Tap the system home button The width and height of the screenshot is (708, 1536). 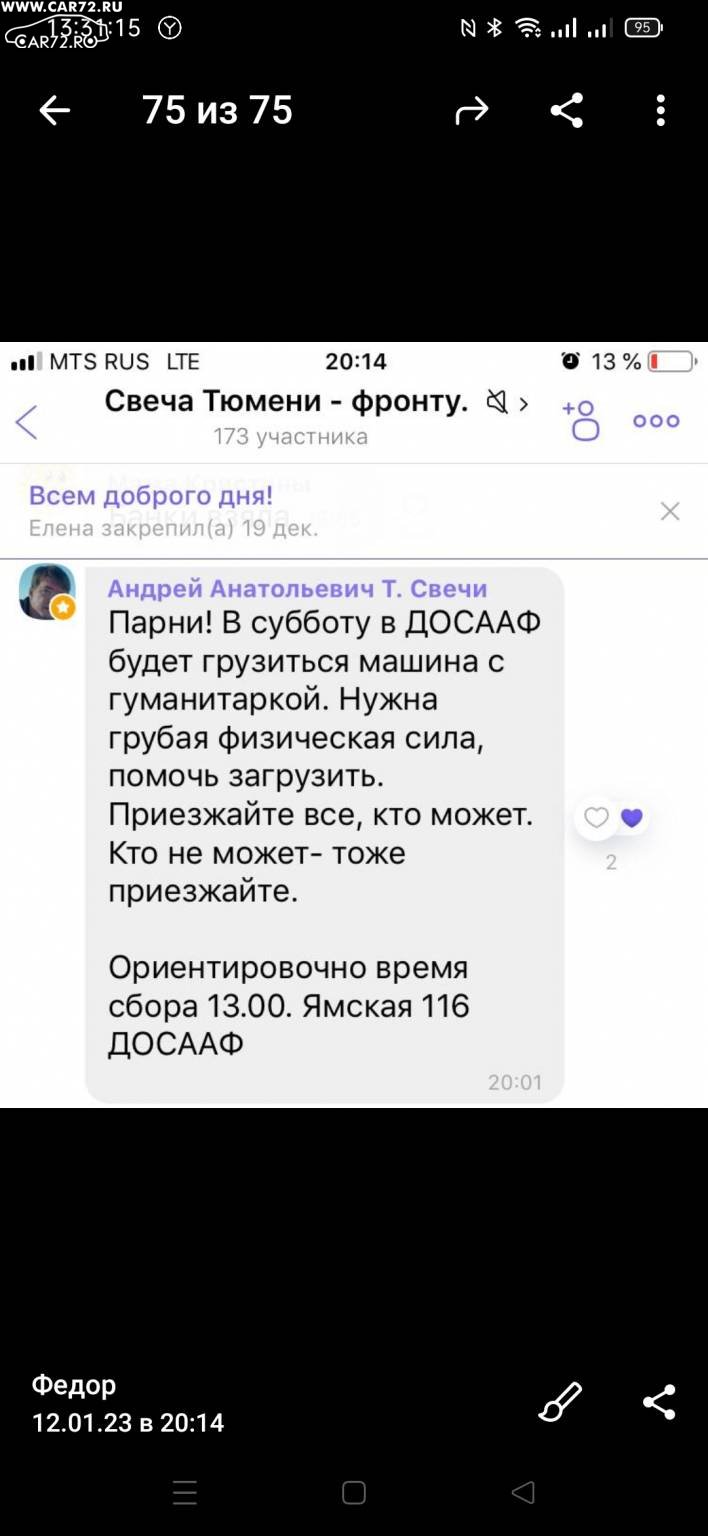pyautogui.click(x=354, y=1493)
